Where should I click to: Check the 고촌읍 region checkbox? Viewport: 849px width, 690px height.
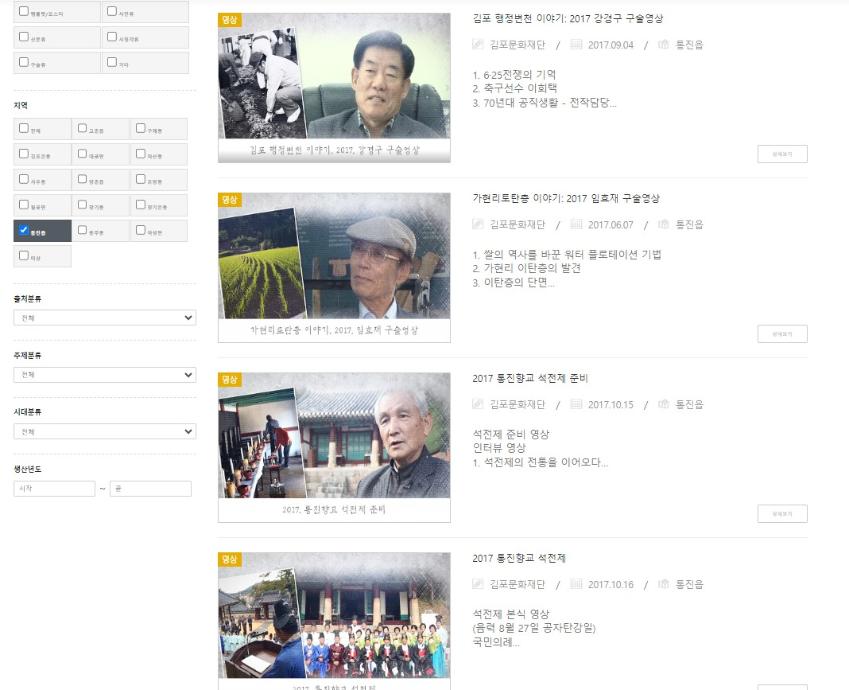point(82,128)
